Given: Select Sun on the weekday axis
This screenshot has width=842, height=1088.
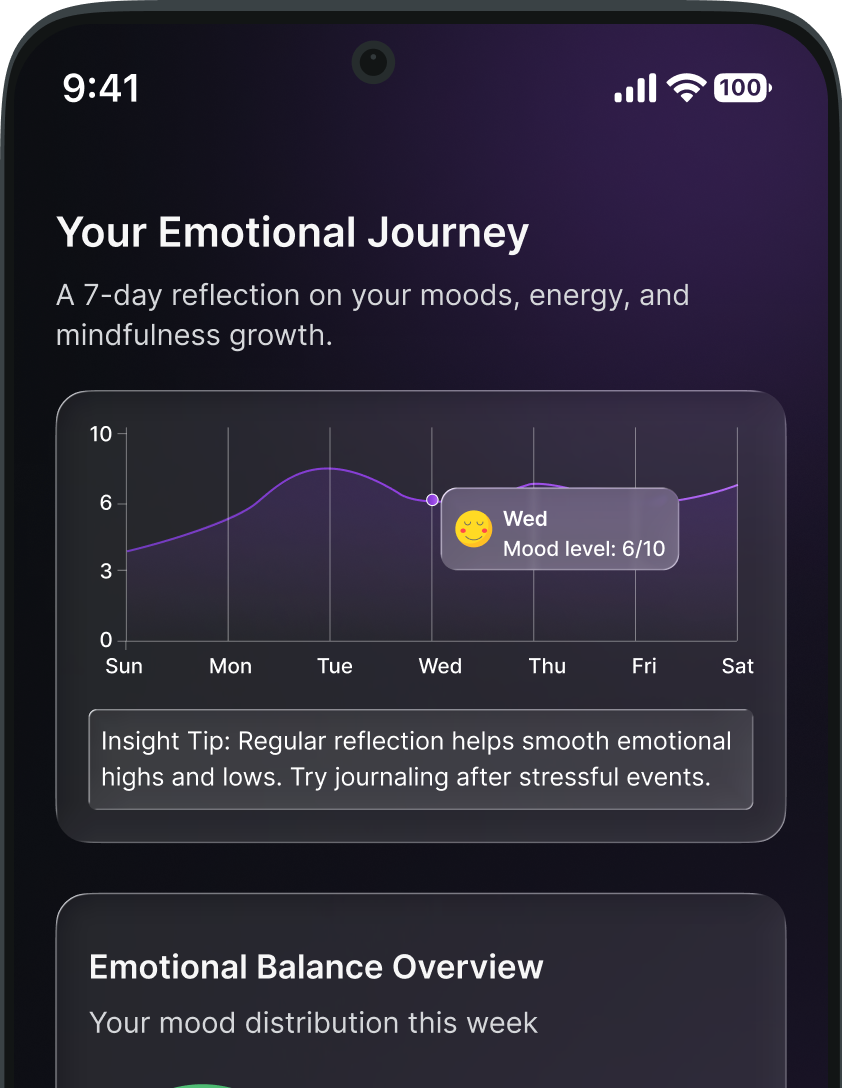Looking at the screenshot, I should point(123,666).
